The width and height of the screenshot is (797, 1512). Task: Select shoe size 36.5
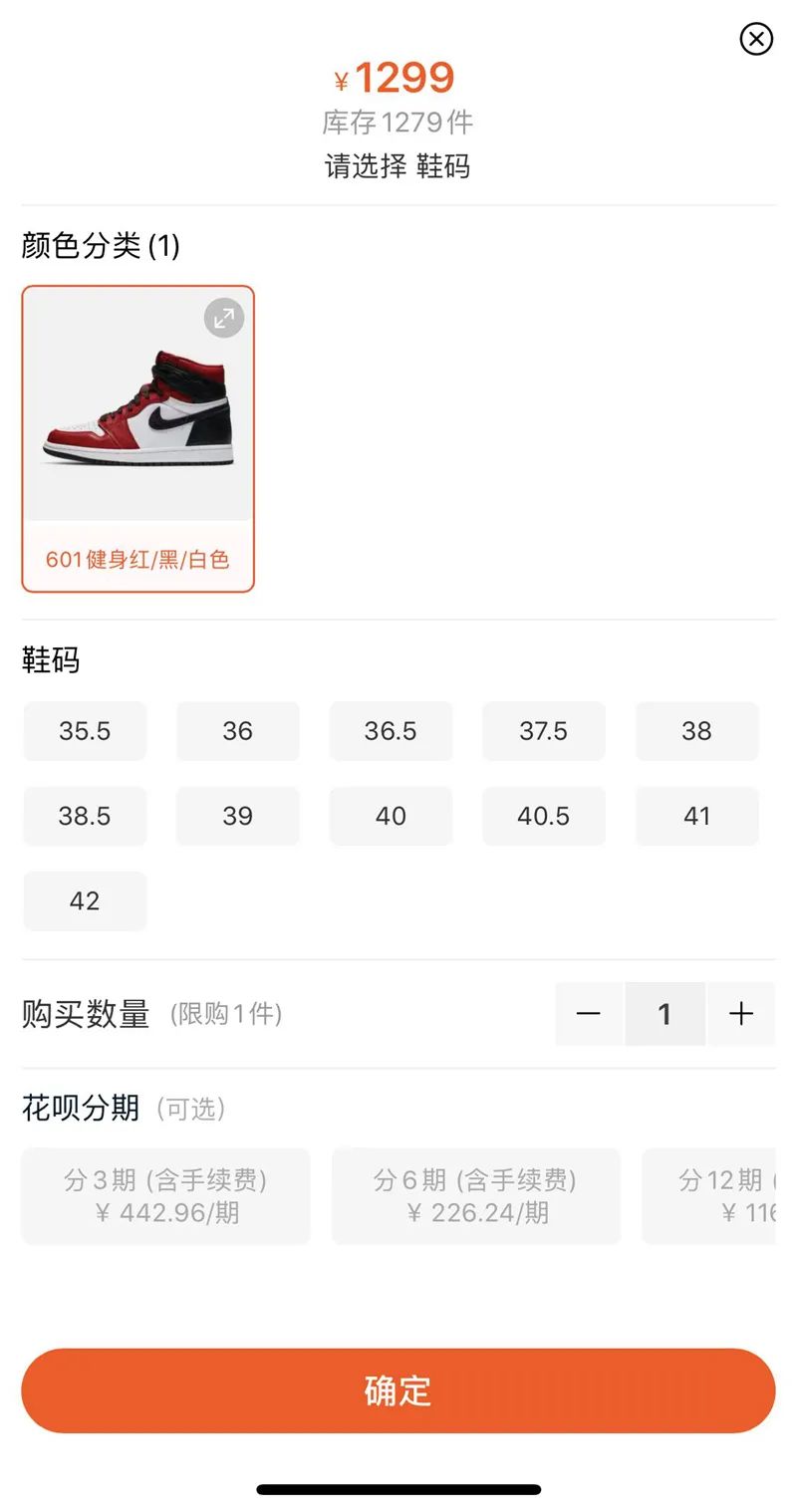391,731
